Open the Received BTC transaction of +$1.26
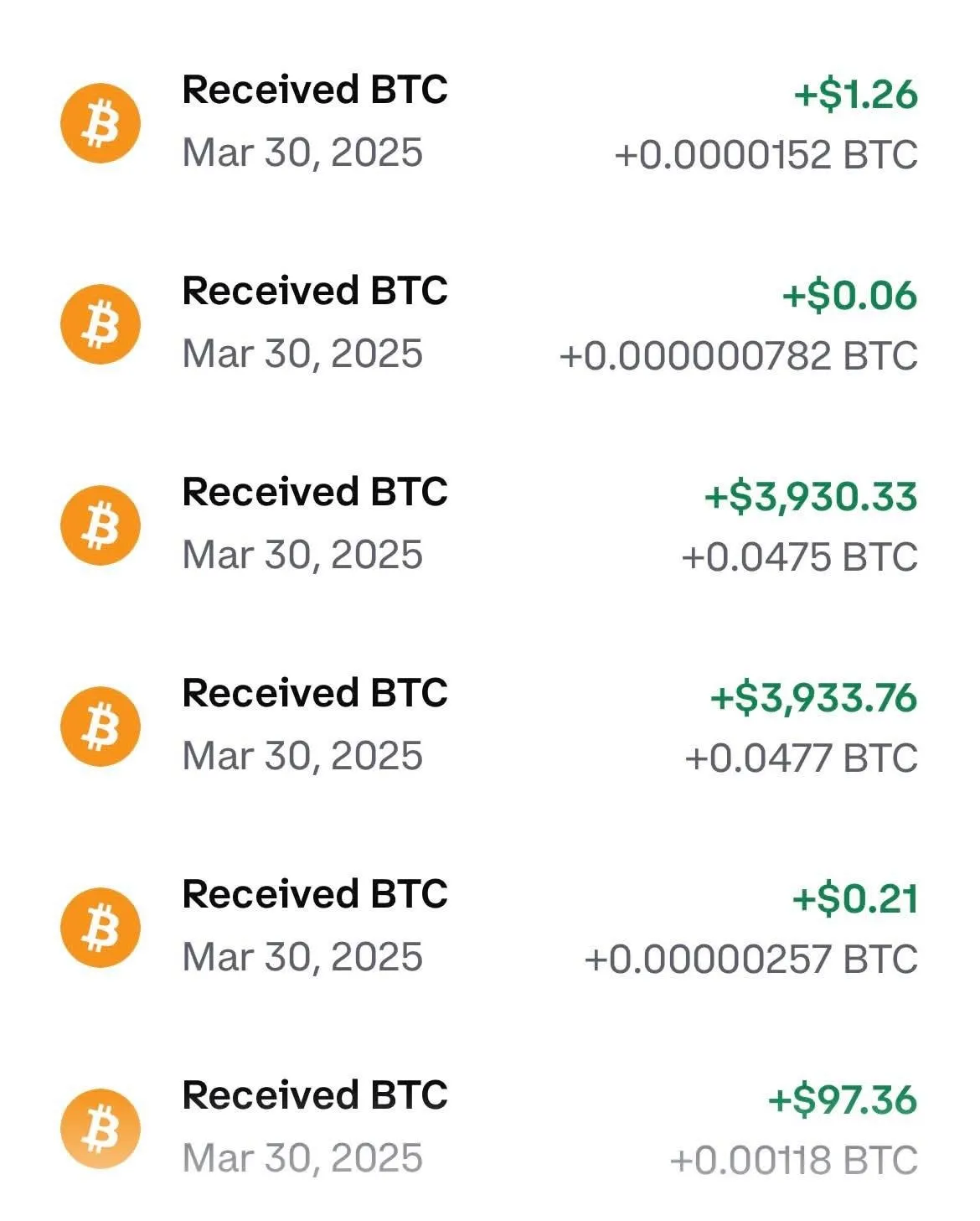Image resolution: width=980 pixels, height=1221 pixels. [489, 122]
